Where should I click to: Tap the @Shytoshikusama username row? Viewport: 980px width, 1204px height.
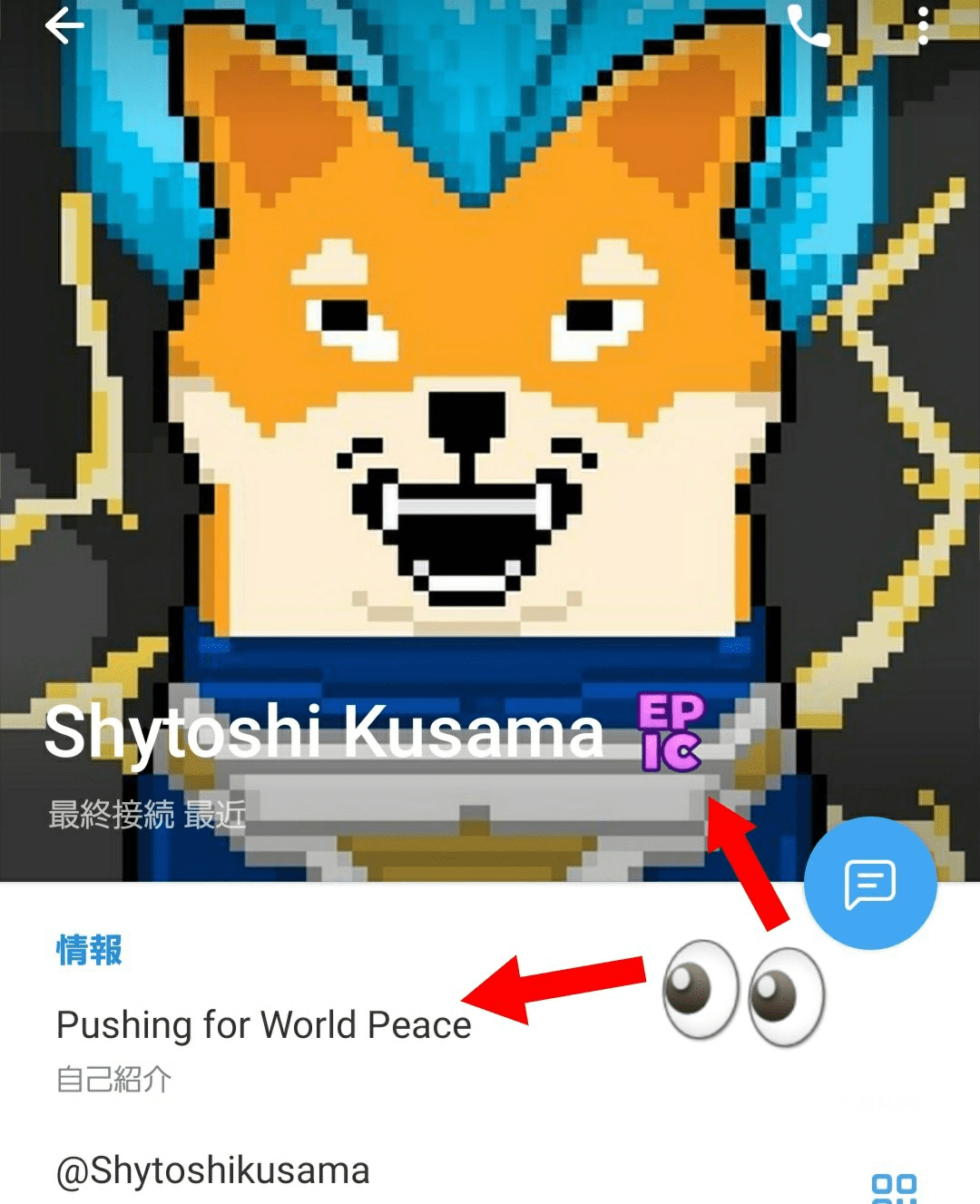(213, 1170)
